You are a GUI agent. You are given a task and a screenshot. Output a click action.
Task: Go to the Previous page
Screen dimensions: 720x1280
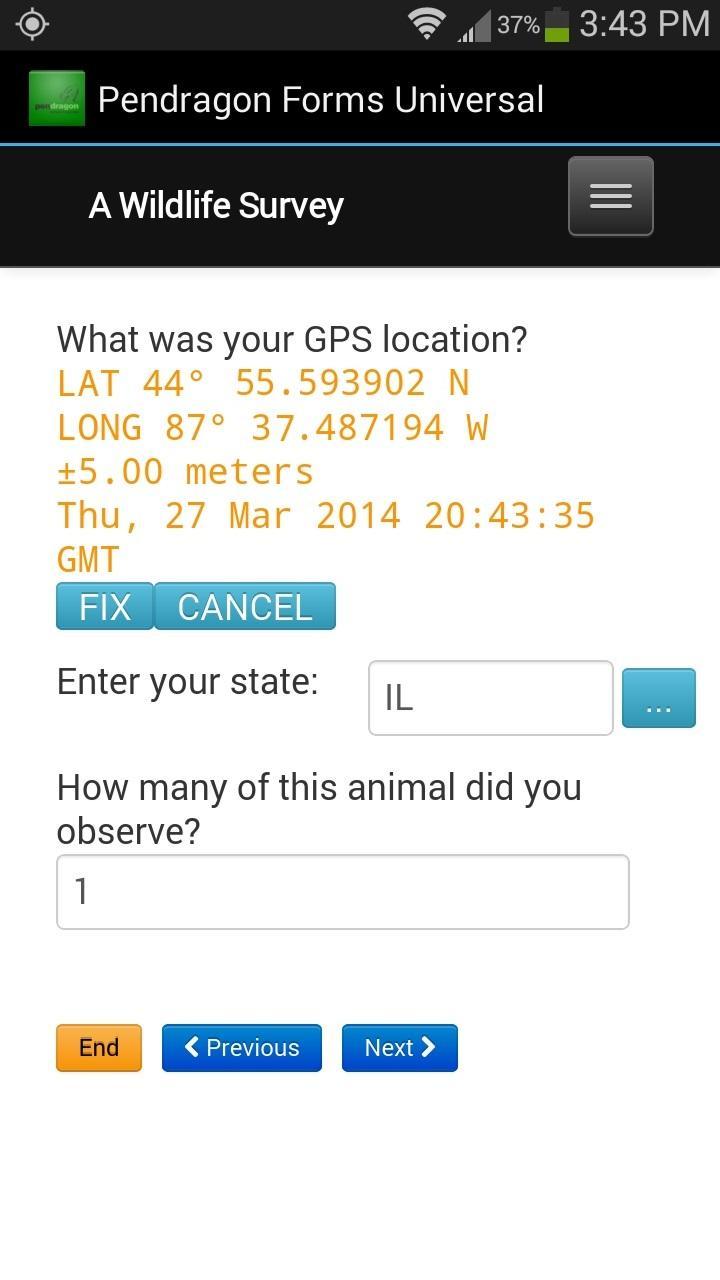click(242, 1048)
